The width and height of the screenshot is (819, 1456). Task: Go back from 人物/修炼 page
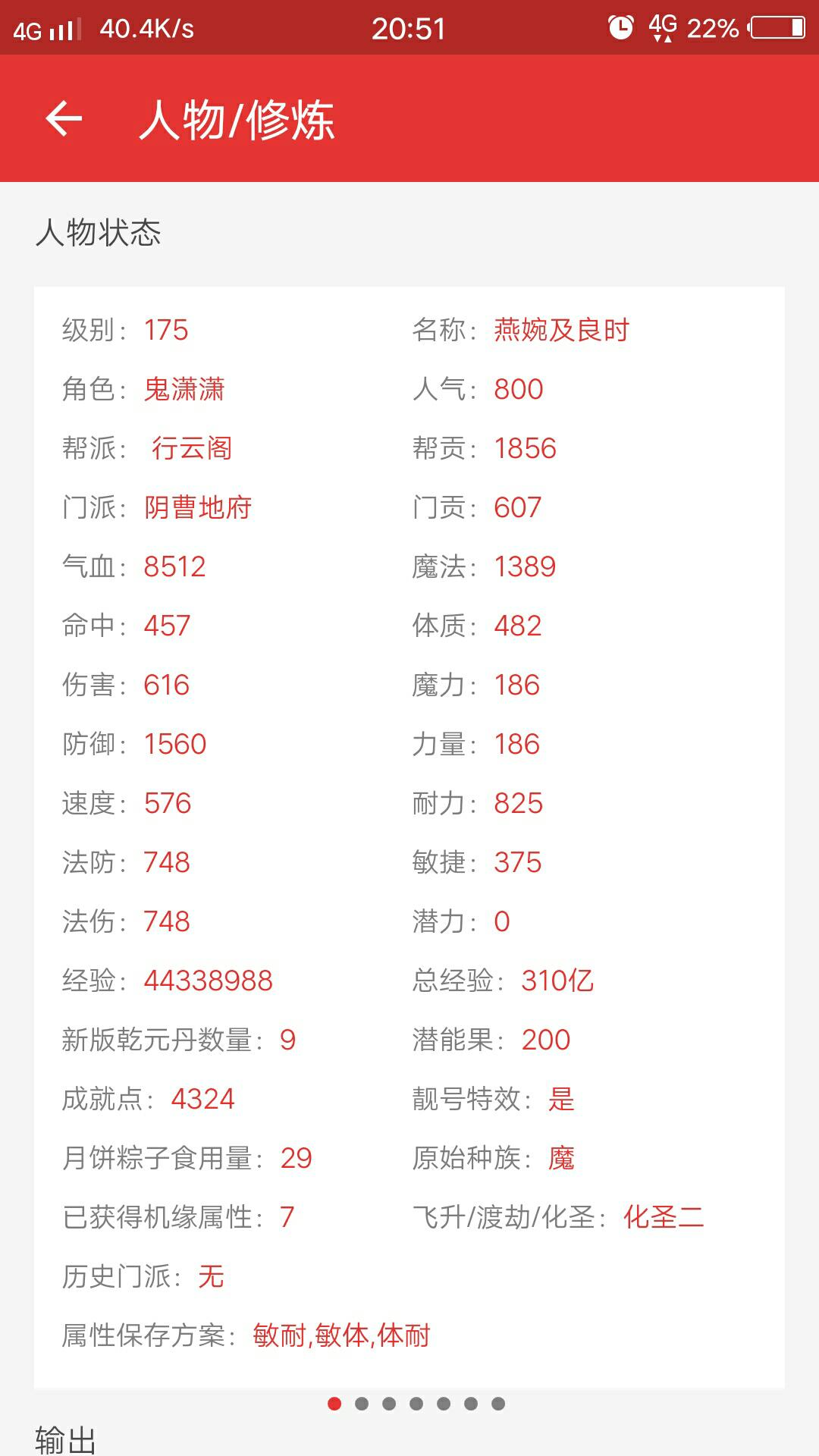(x=64, y=119)
